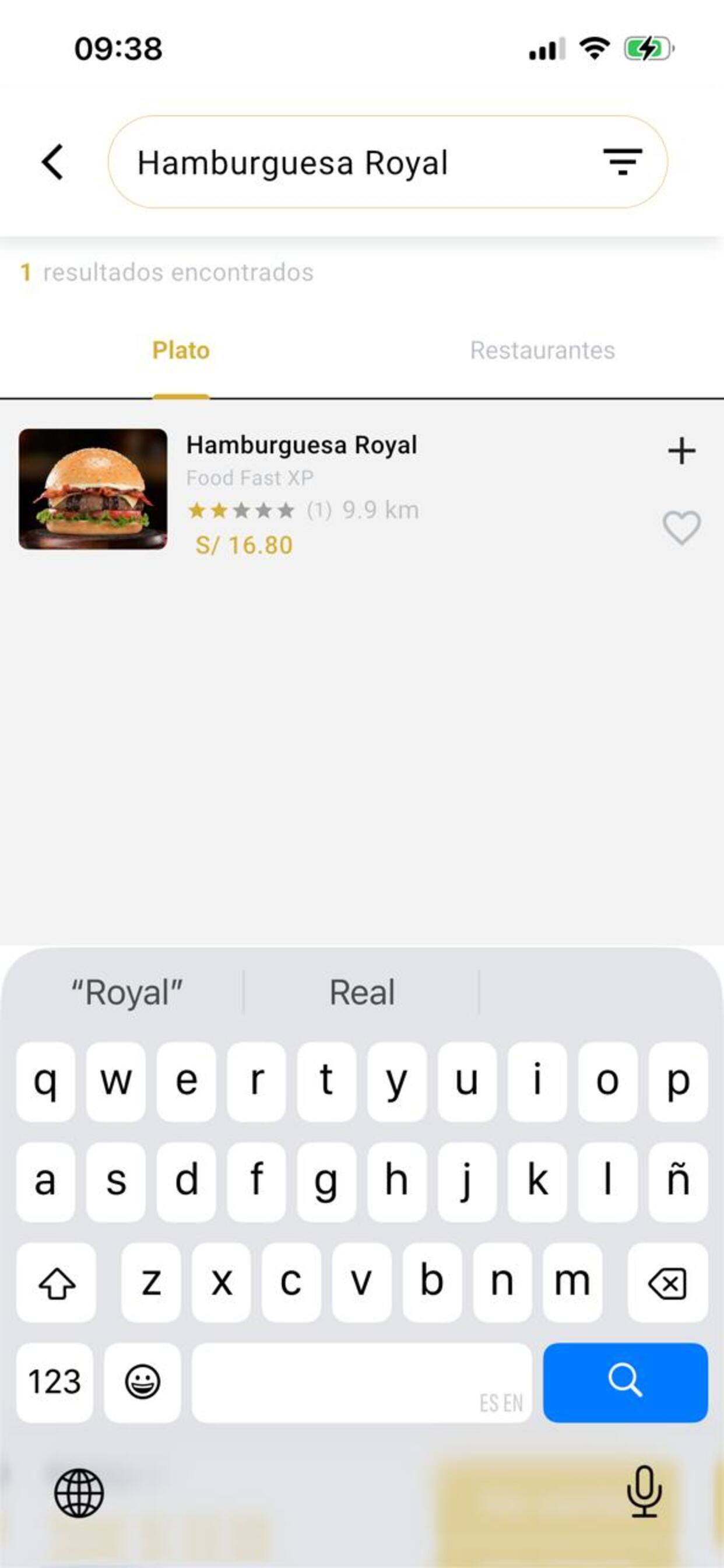
Task: Select the Plato tab
Action: click(x=181, y=351)
